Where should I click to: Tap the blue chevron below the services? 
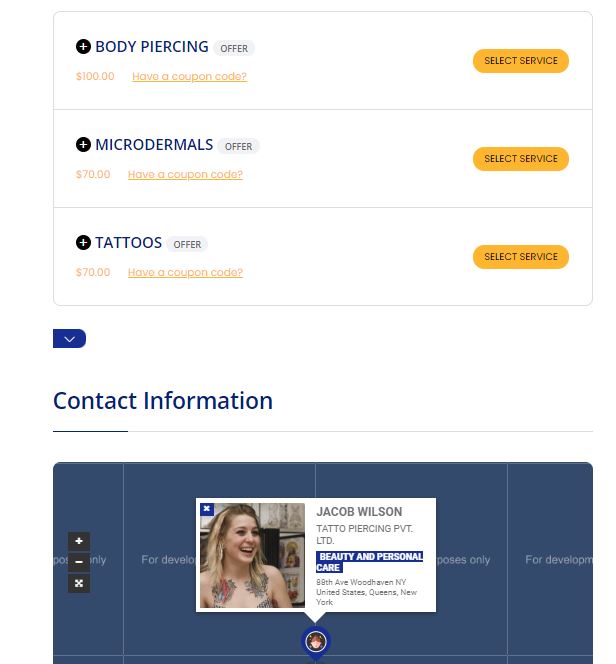(x=69, y=339)
